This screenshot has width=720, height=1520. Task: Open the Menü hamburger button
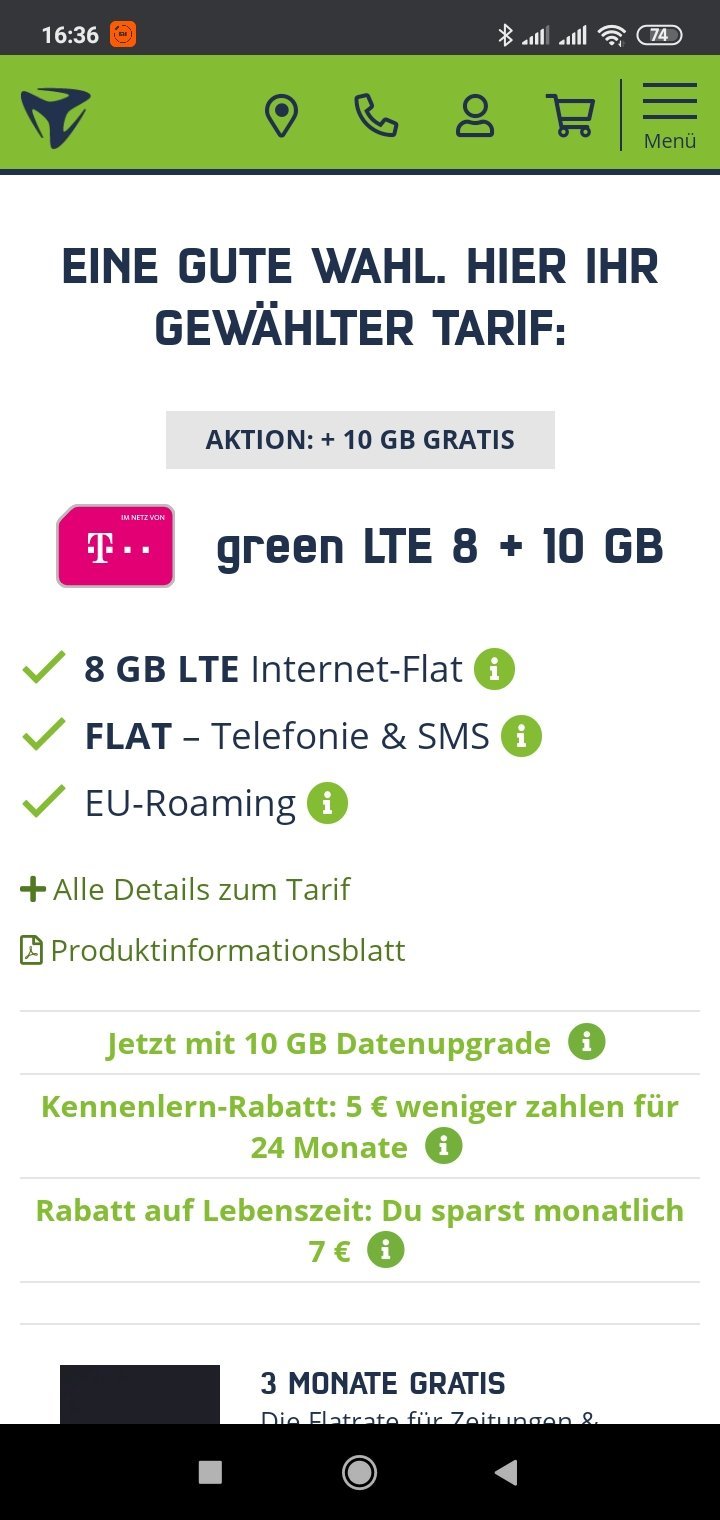[x=670, y=116]
